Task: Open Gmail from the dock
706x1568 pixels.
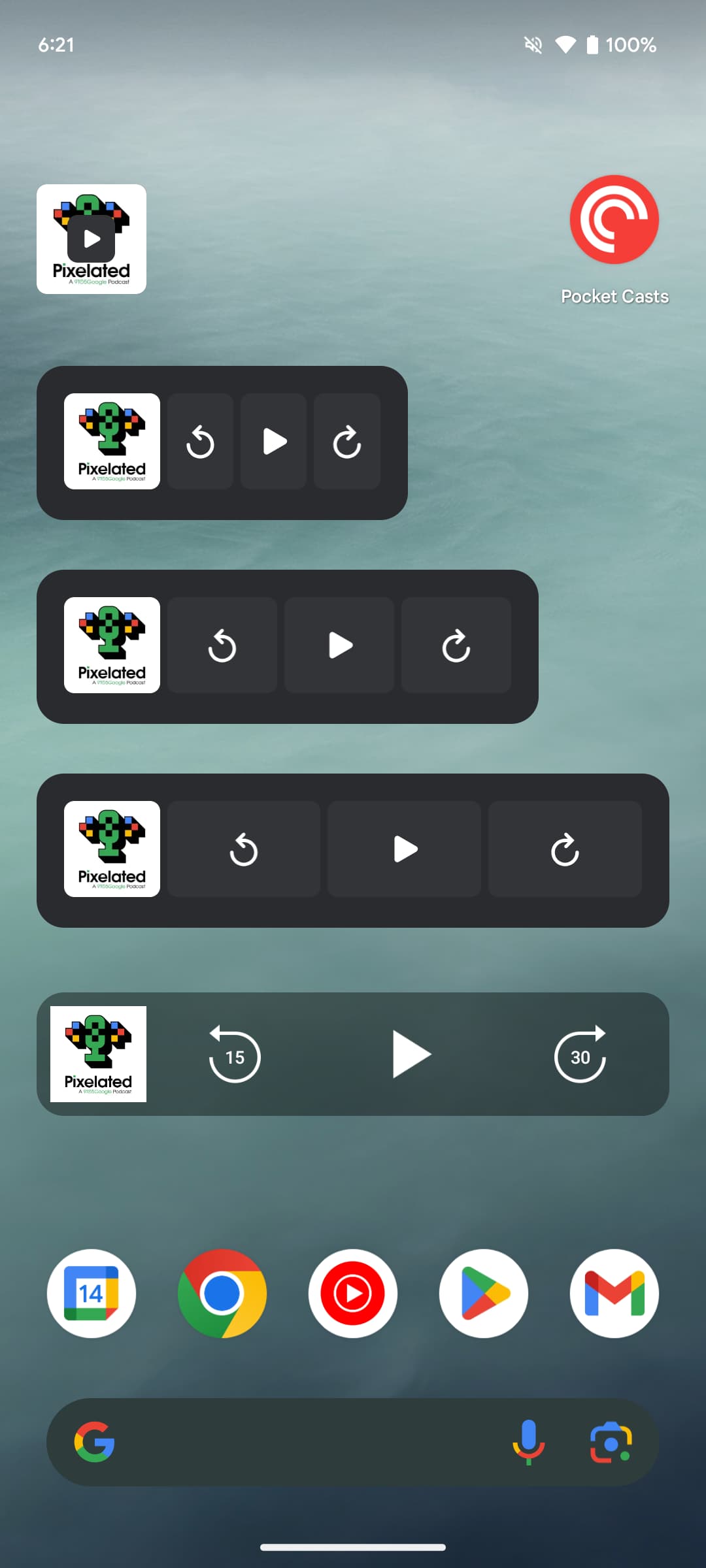Action: [614, 1293]
